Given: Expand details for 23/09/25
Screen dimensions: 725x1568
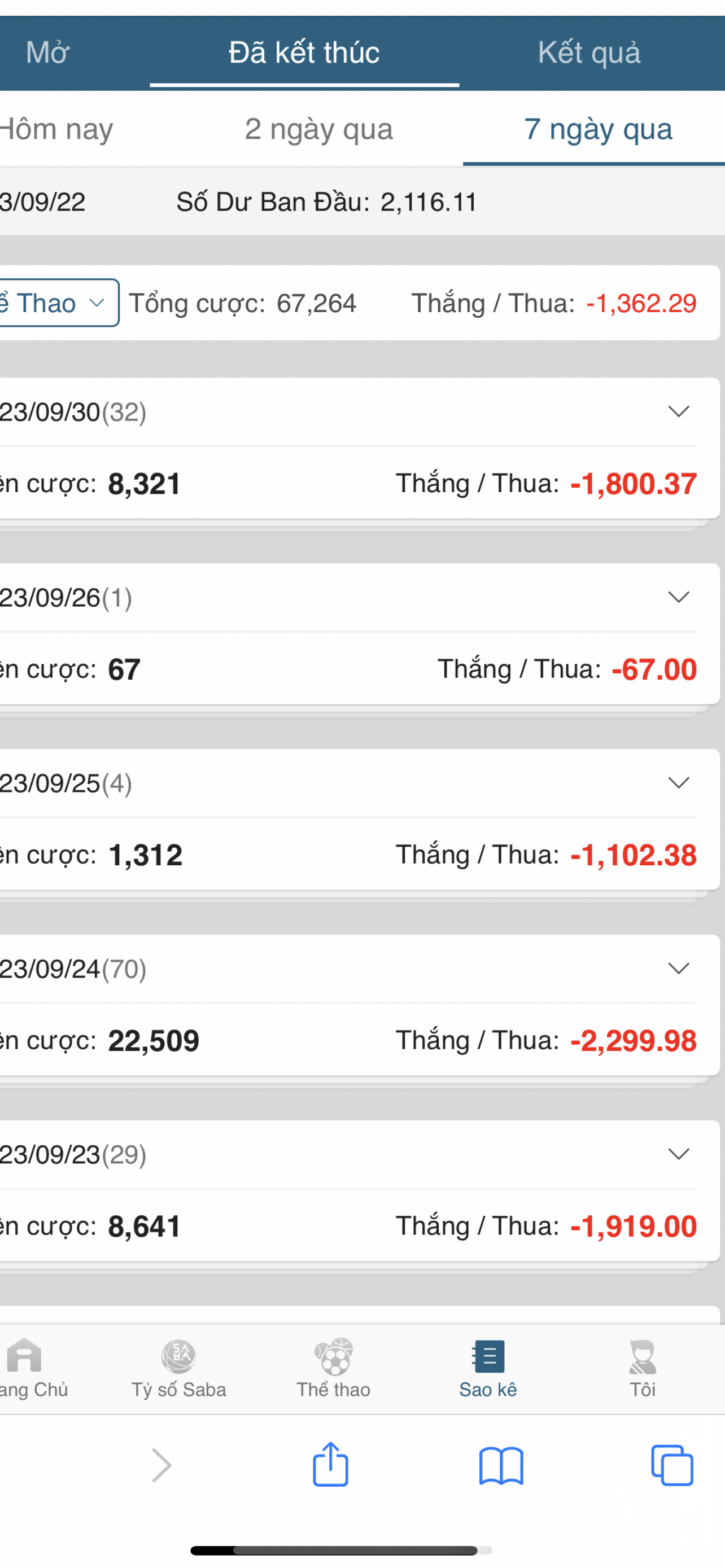Looking at the screenshot, I should coord(678,783).
